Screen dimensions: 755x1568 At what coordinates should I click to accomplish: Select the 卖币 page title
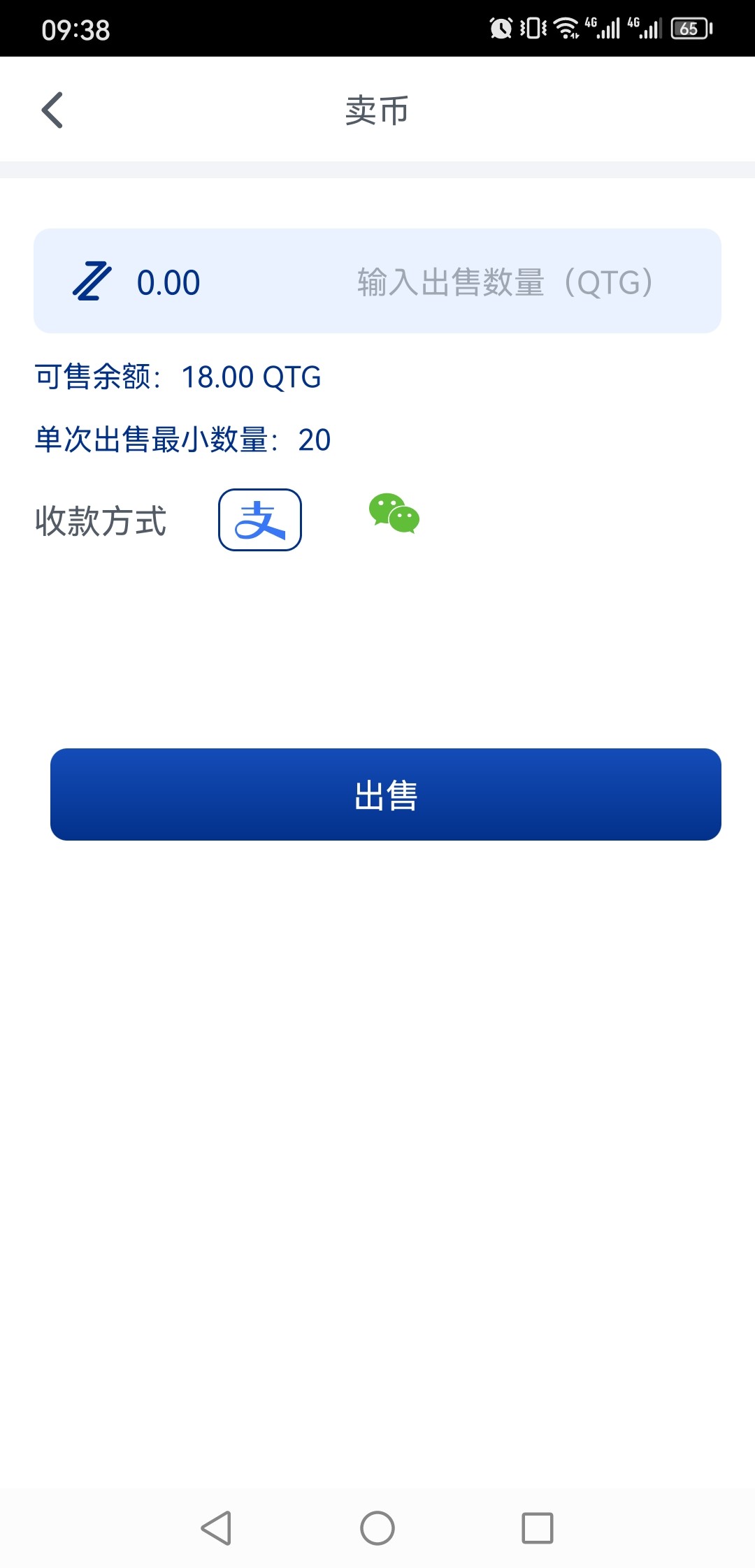coord(377,110)
